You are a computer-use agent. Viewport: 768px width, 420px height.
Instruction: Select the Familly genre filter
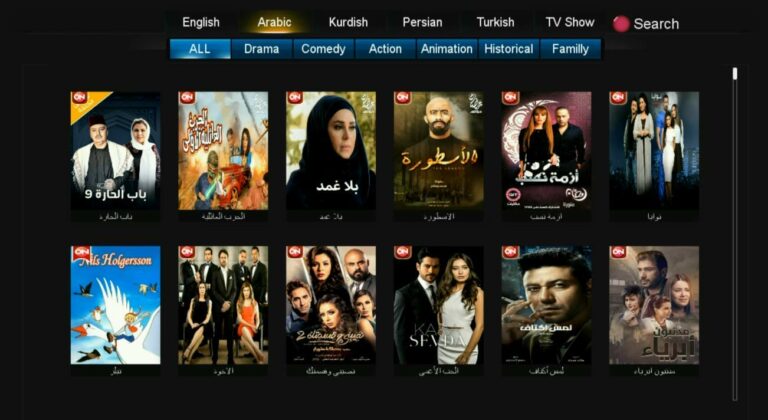coord(570,49)
